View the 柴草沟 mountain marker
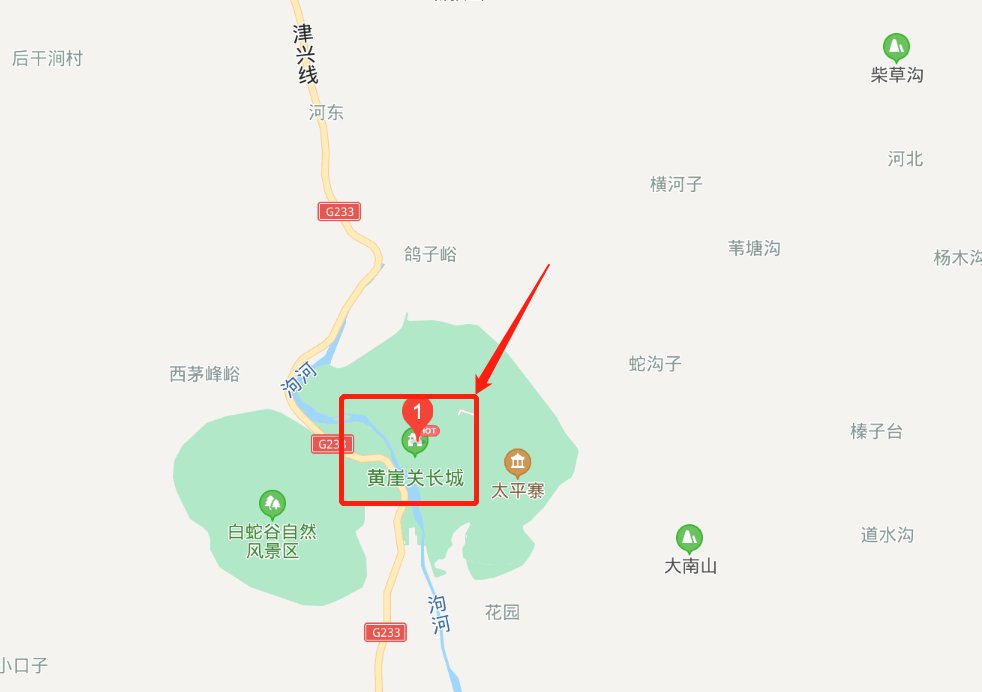Image resolution: width=982 pixels, height=692 pixels. coord(896,47)
